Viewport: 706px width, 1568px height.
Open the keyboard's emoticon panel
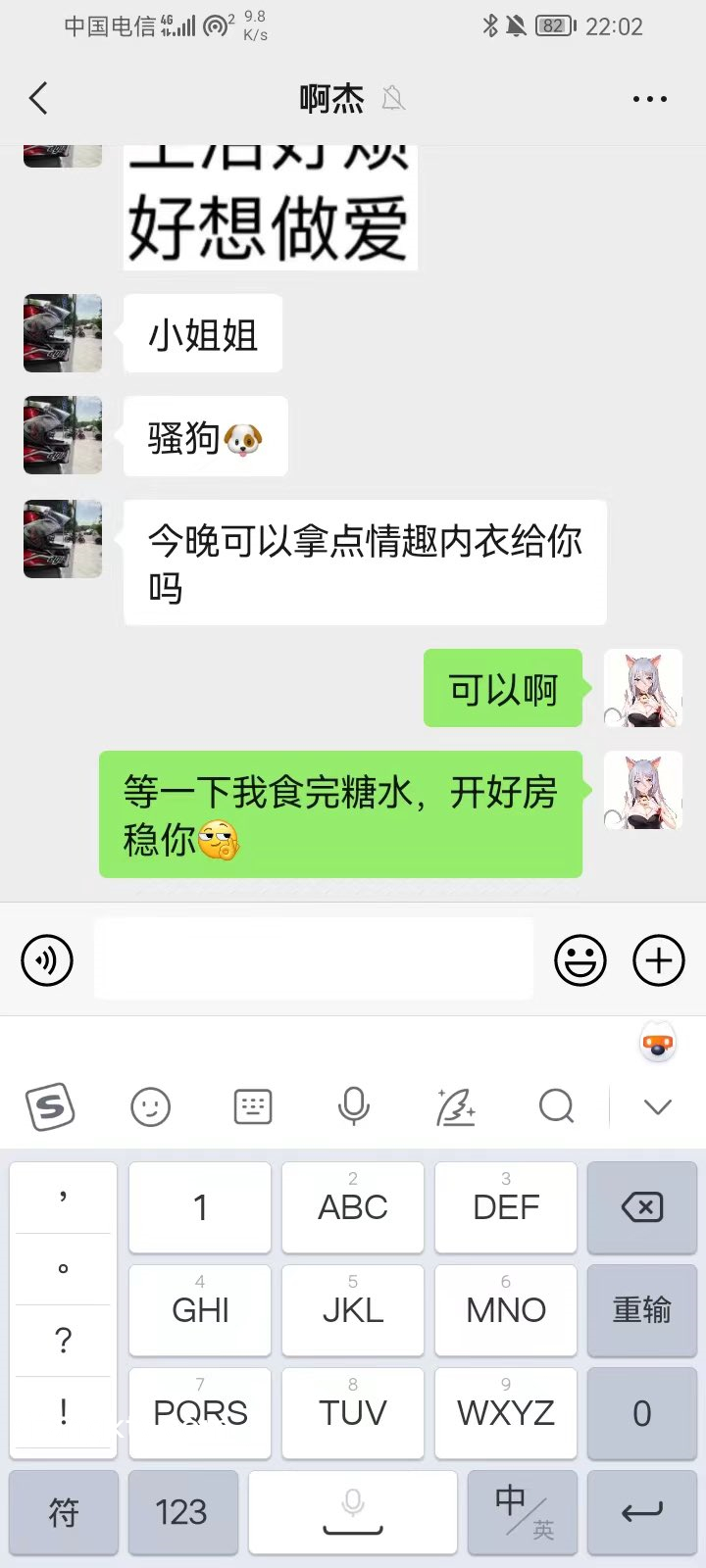(151, 1107)
